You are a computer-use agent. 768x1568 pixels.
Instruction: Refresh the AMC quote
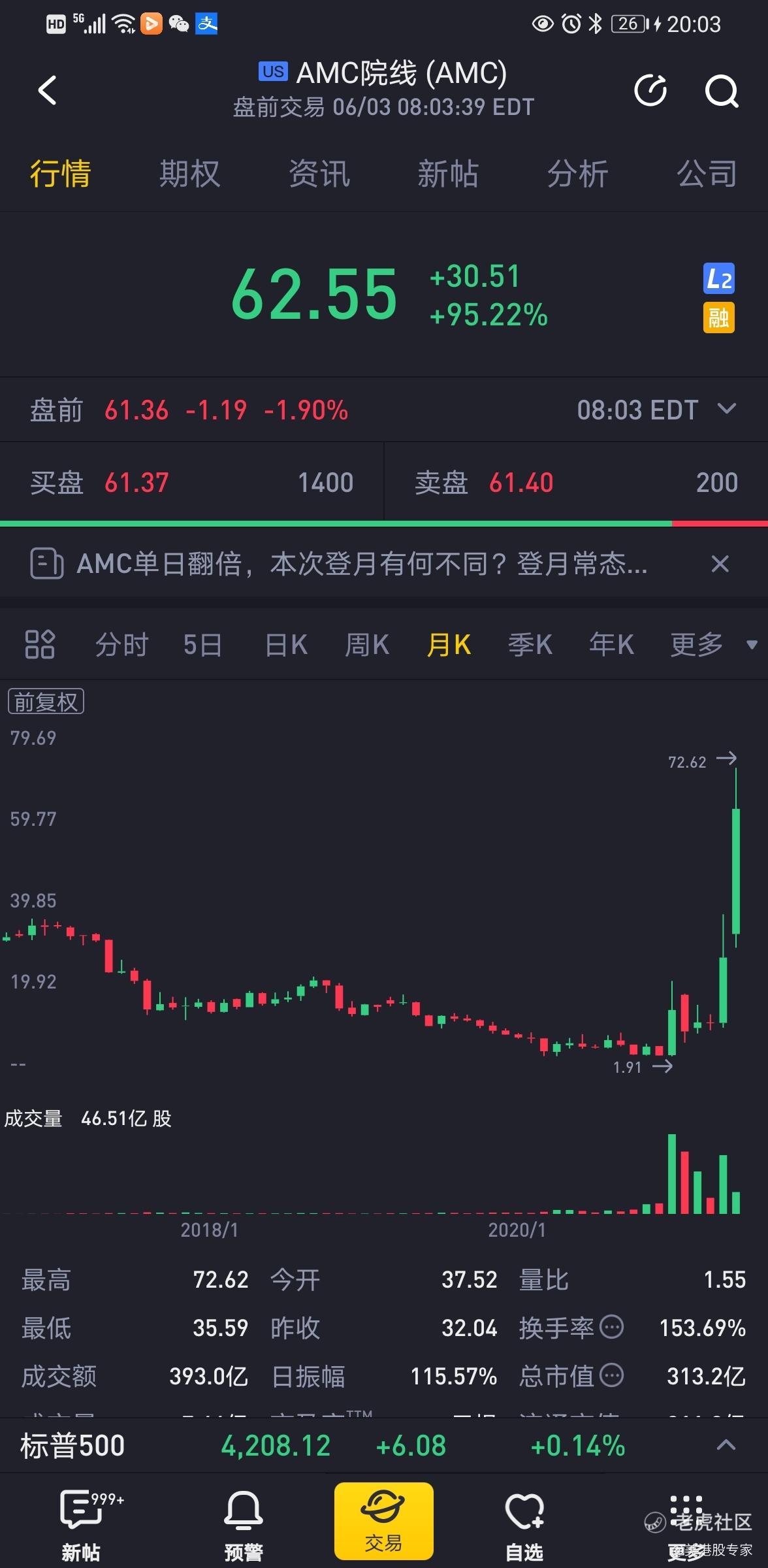point(650,90)
